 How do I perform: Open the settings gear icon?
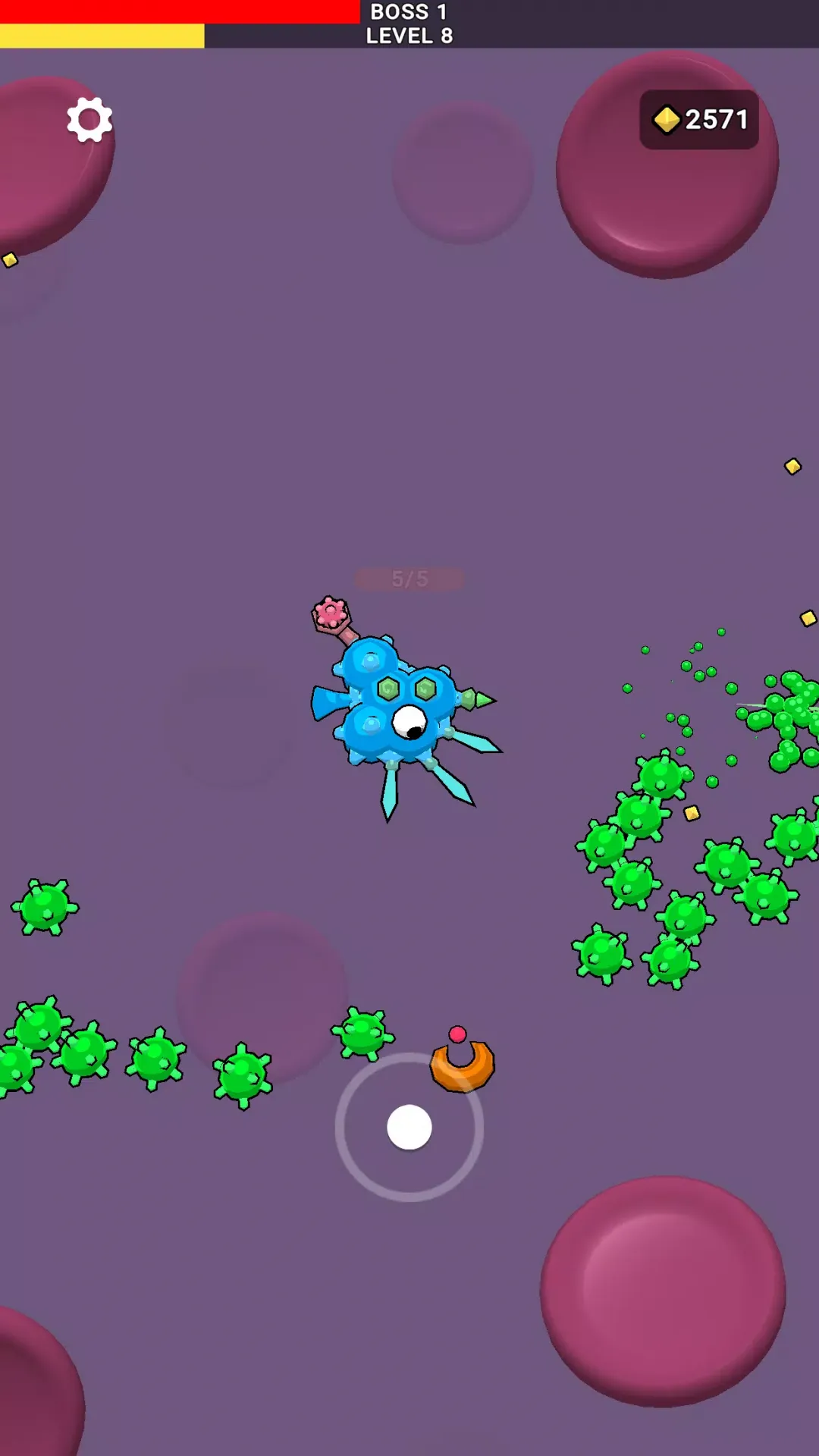(89, 119)
